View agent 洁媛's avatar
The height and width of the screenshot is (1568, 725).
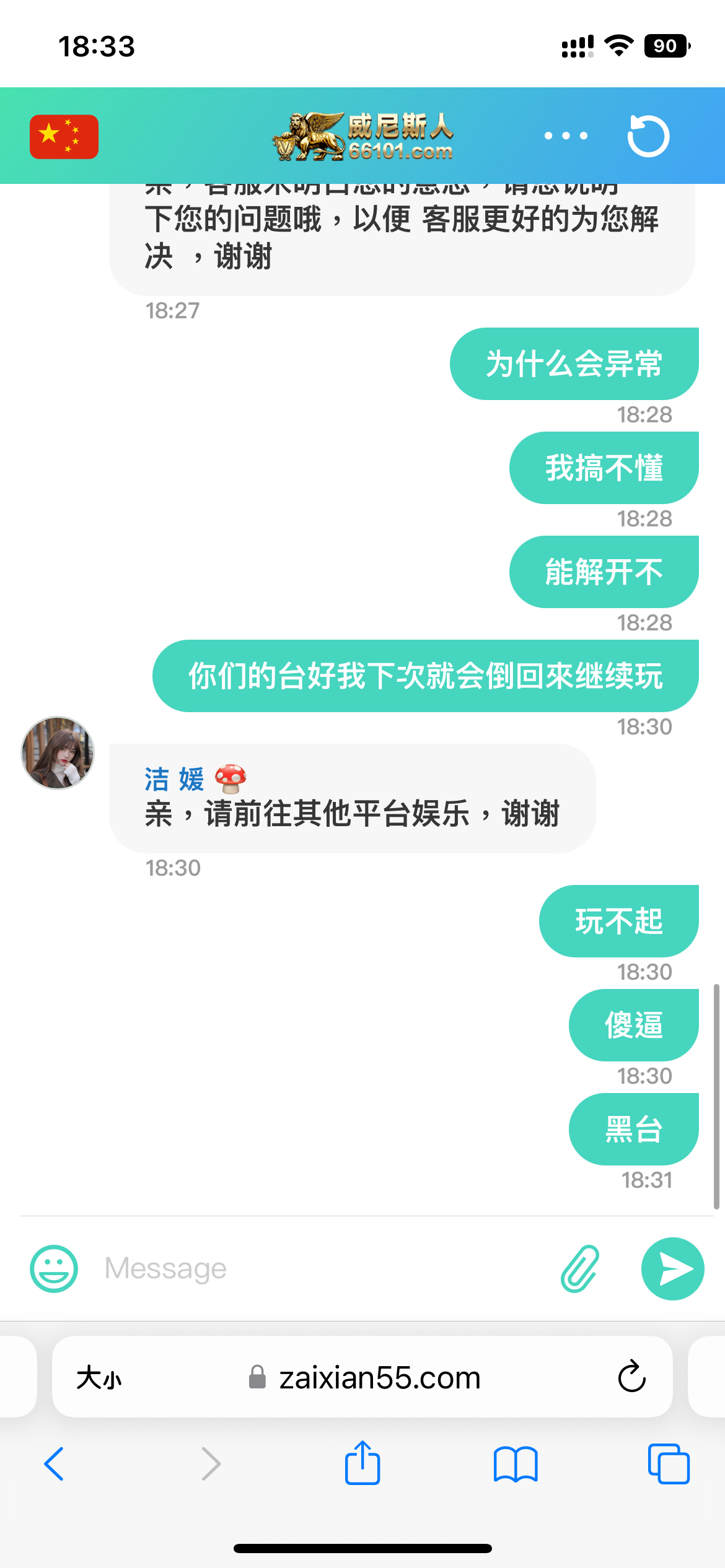click(x=58, y=753)
